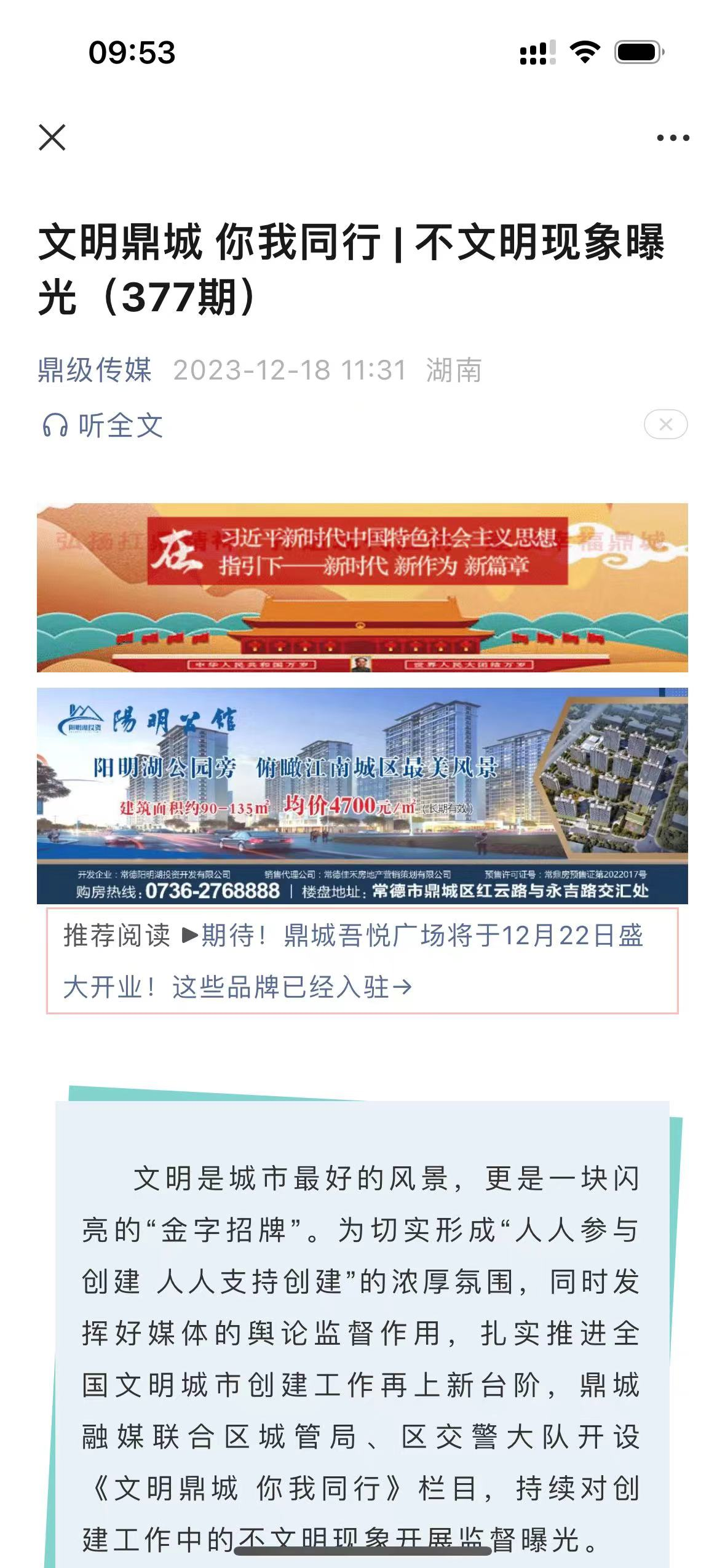The image size is (725, 1568).
Task: Open the three-dot overflow menu
Action: click(673, 138)
